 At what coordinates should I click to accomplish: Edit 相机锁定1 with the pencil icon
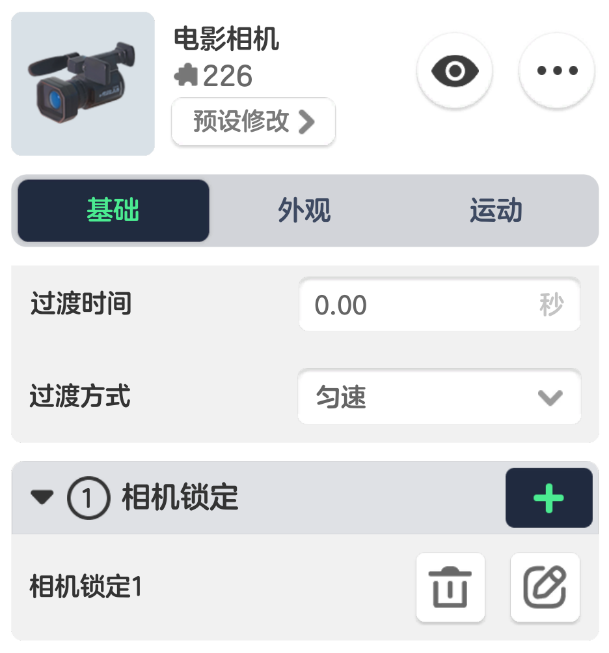(x=545, y=587)
